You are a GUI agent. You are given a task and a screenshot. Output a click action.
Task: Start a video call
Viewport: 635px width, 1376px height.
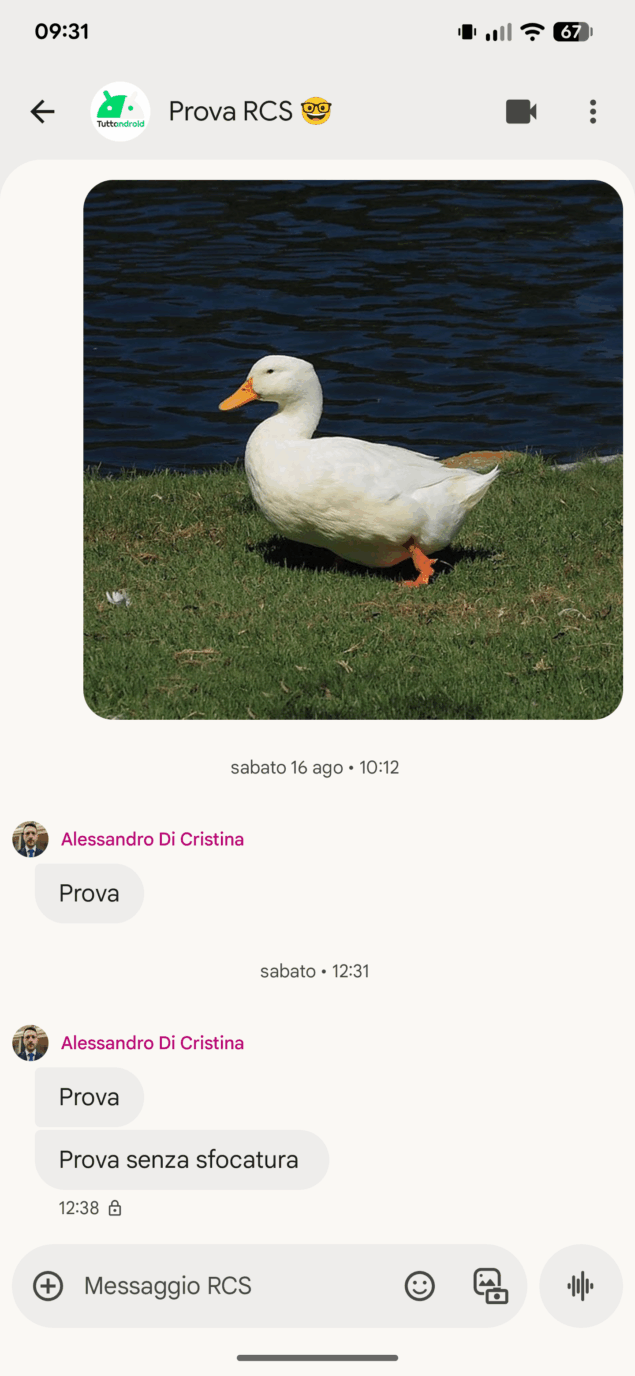[521, 112]
